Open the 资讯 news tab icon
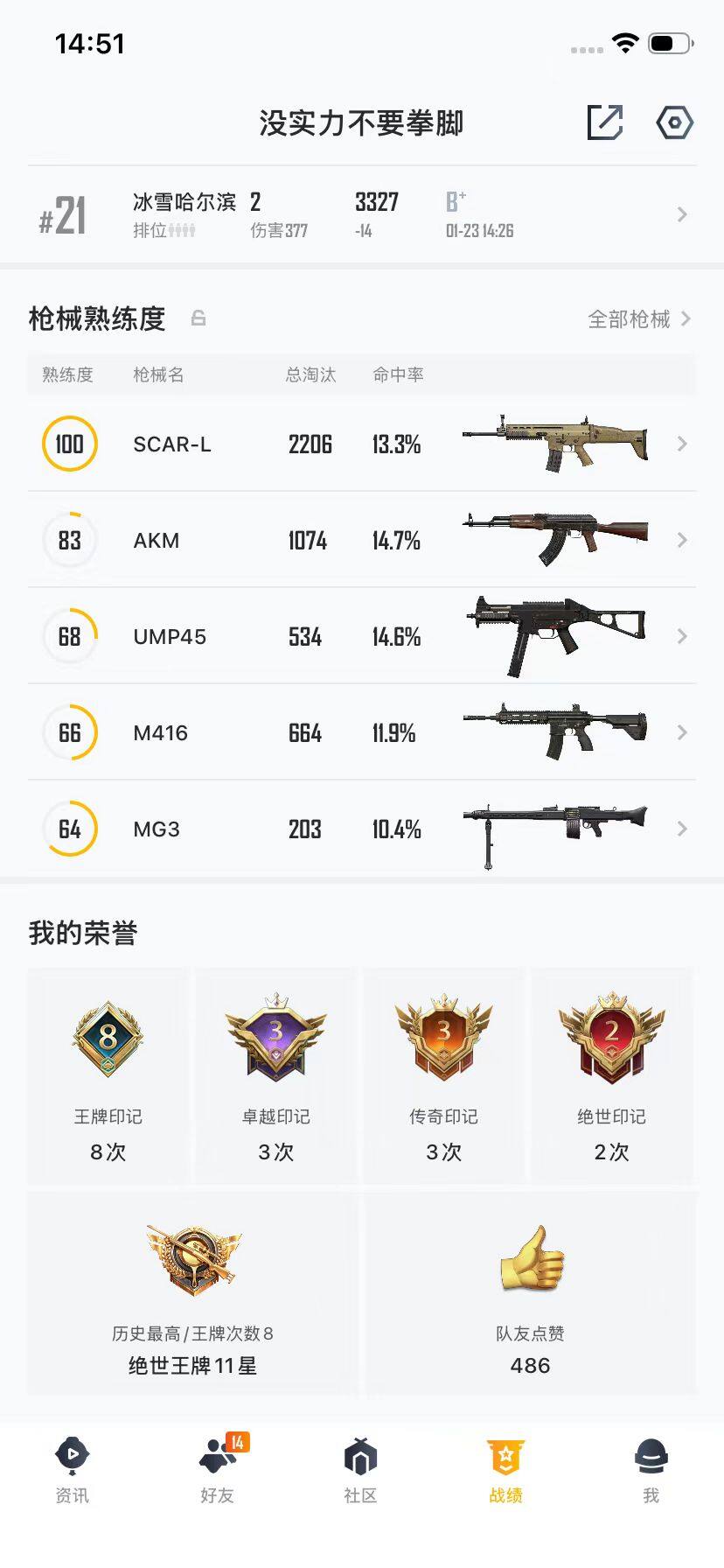This screenshot has width=724, height=1568. pyautogui.click(x=72, y=1457)
